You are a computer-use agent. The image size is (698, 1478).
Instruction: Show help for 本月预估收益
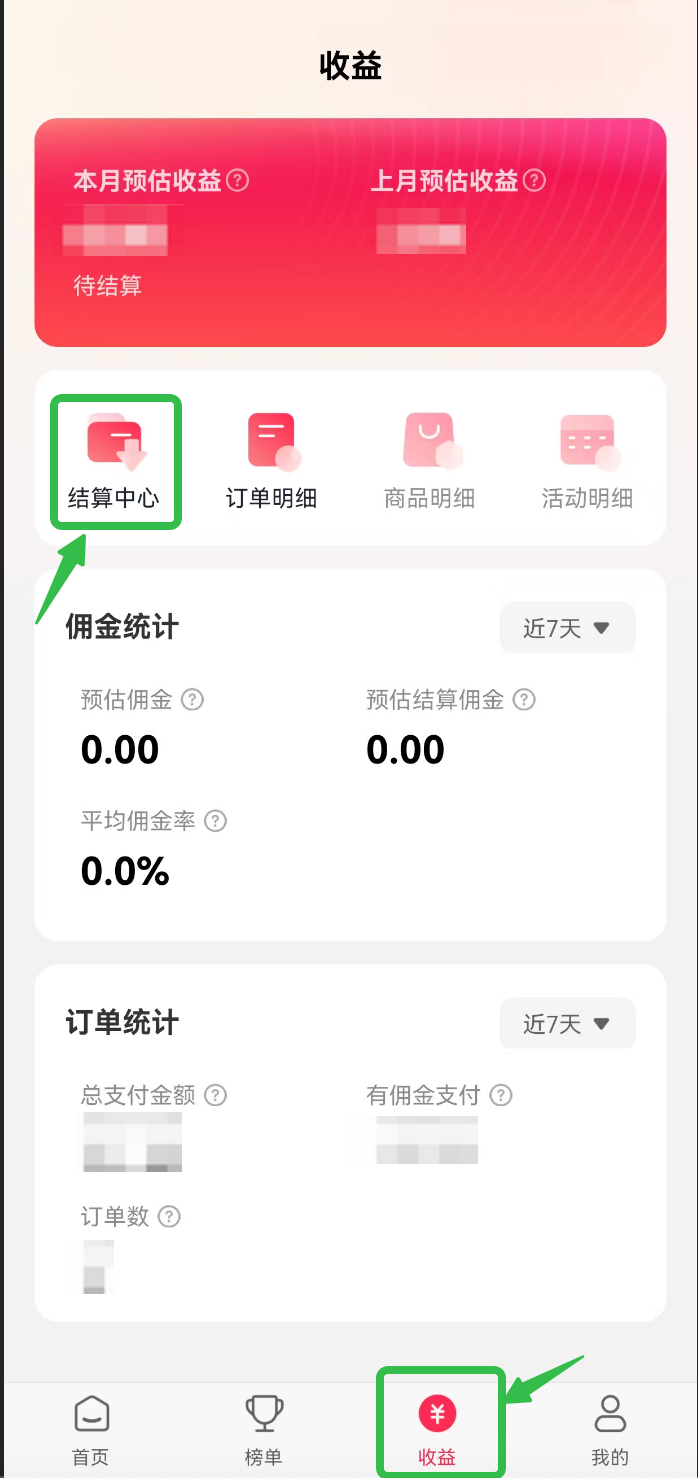pyautogui.click(x=238, y=181)
